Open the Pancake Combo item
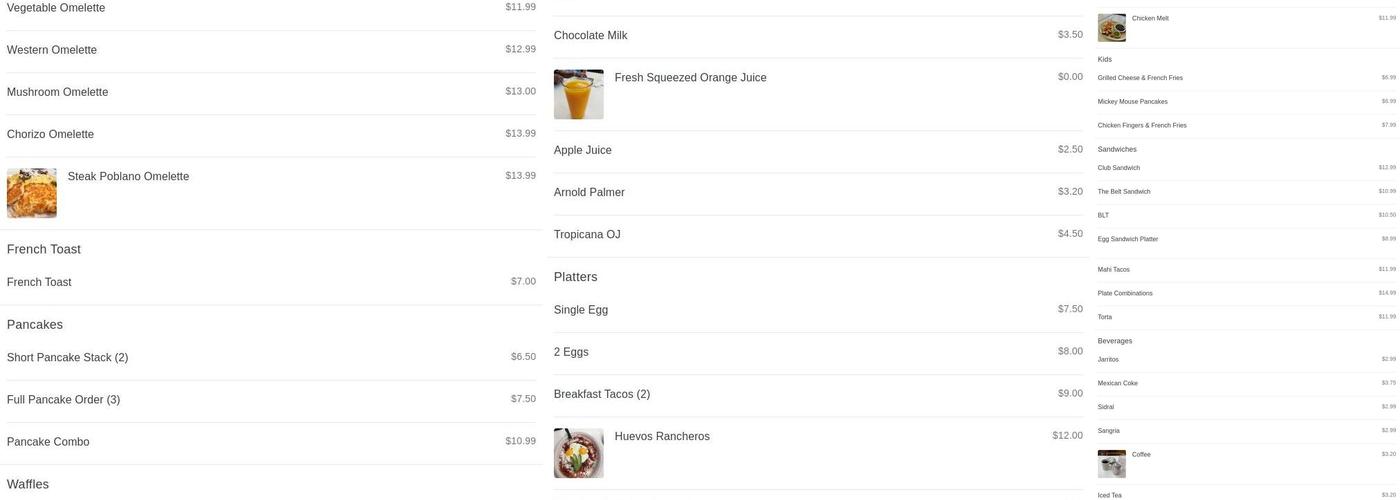This screenshot has height=500, width=1400. tap(48, 442)
